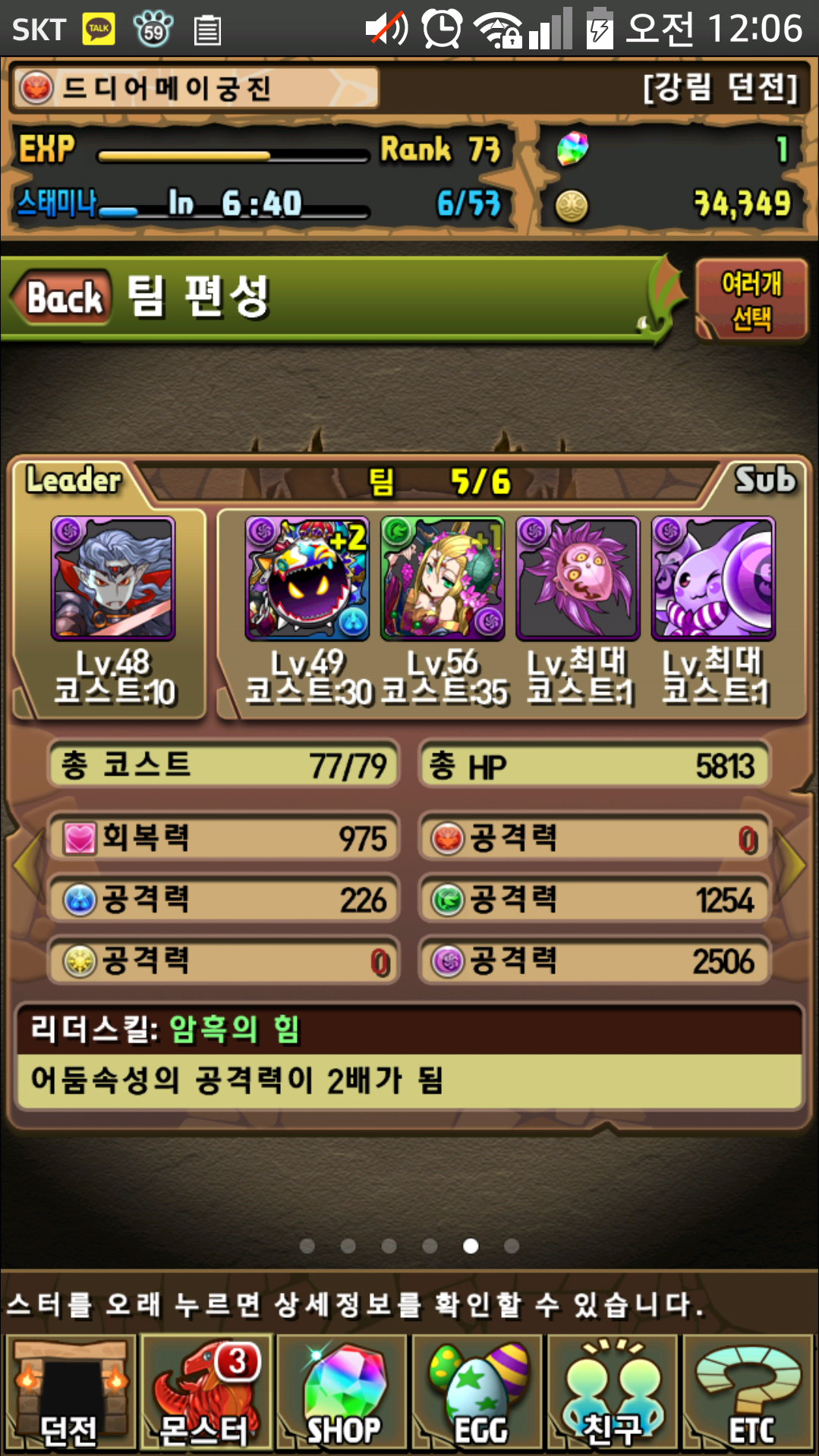Go to the next team with right arrow
The image size is (819, 1456).
pos(793,863)
